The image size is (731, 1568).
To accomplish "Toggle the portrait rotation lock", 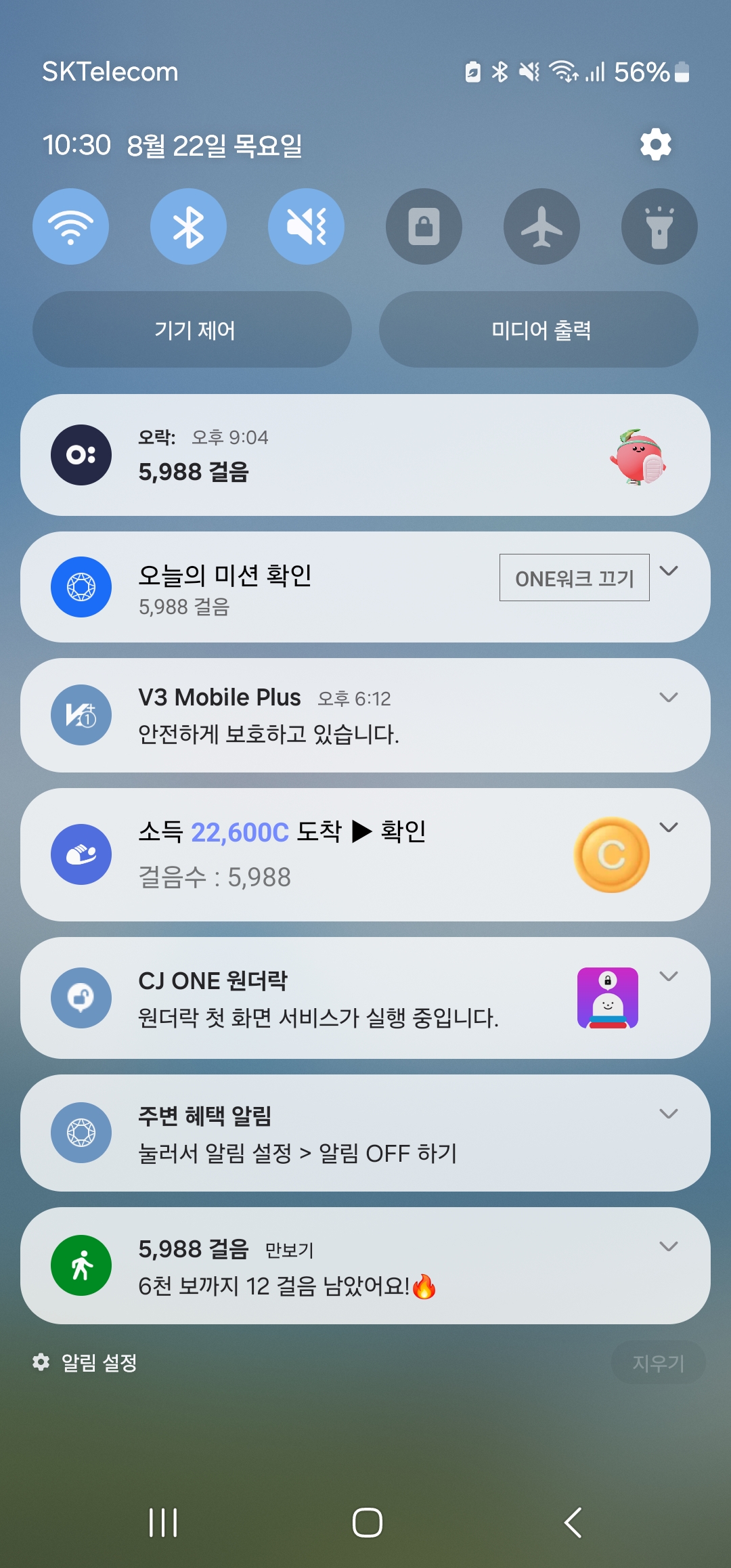I will click(424, 227).
